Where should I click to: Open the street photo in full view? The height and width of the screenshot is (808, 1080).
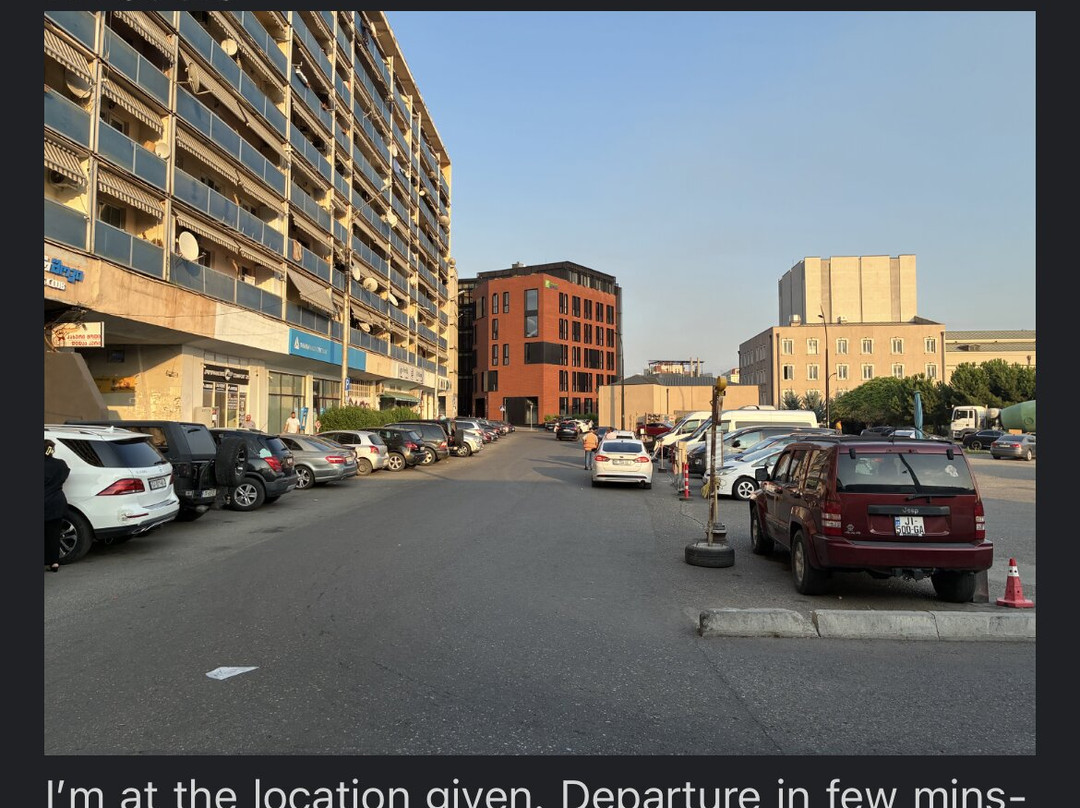tap(539, 382)
